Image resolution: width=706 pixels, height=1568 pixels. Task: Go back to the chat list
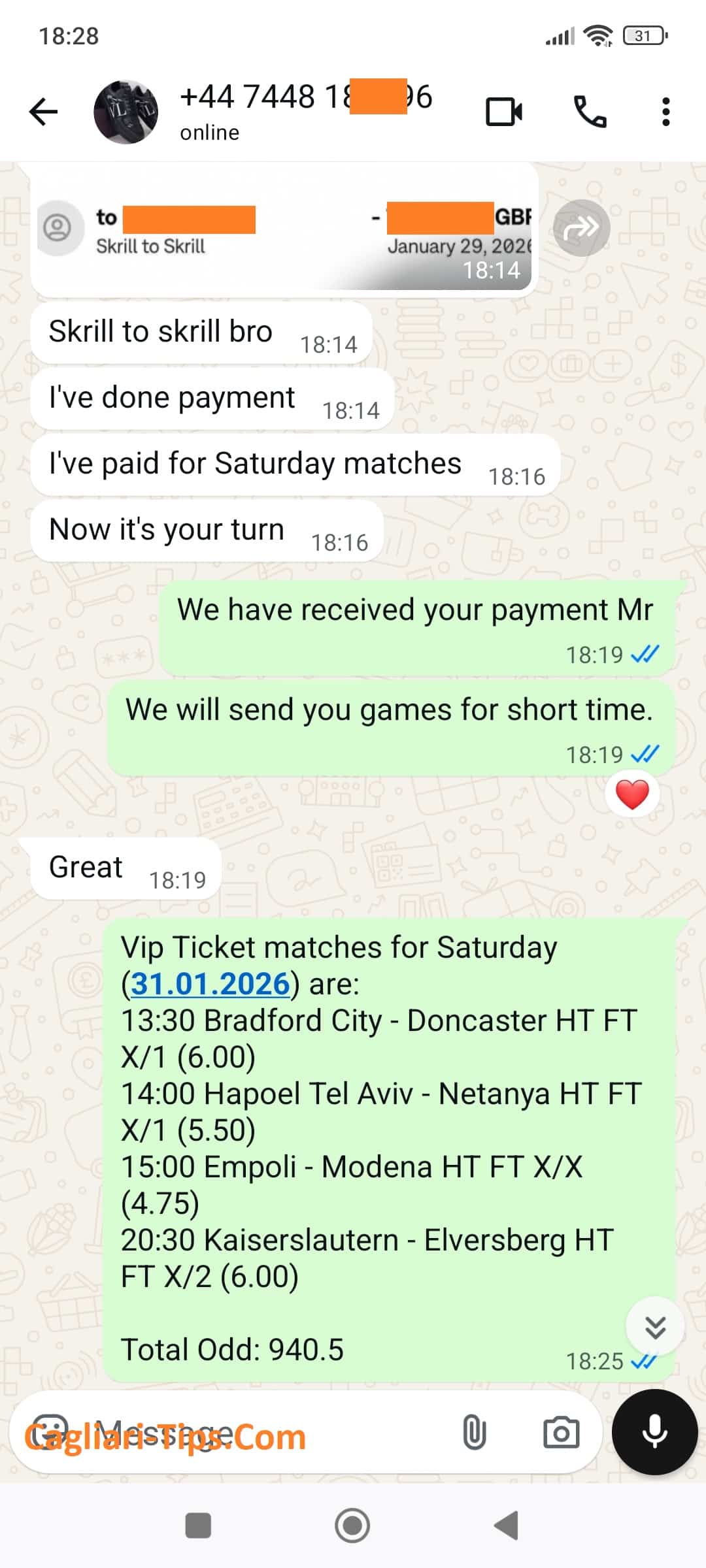click(44, 112)
